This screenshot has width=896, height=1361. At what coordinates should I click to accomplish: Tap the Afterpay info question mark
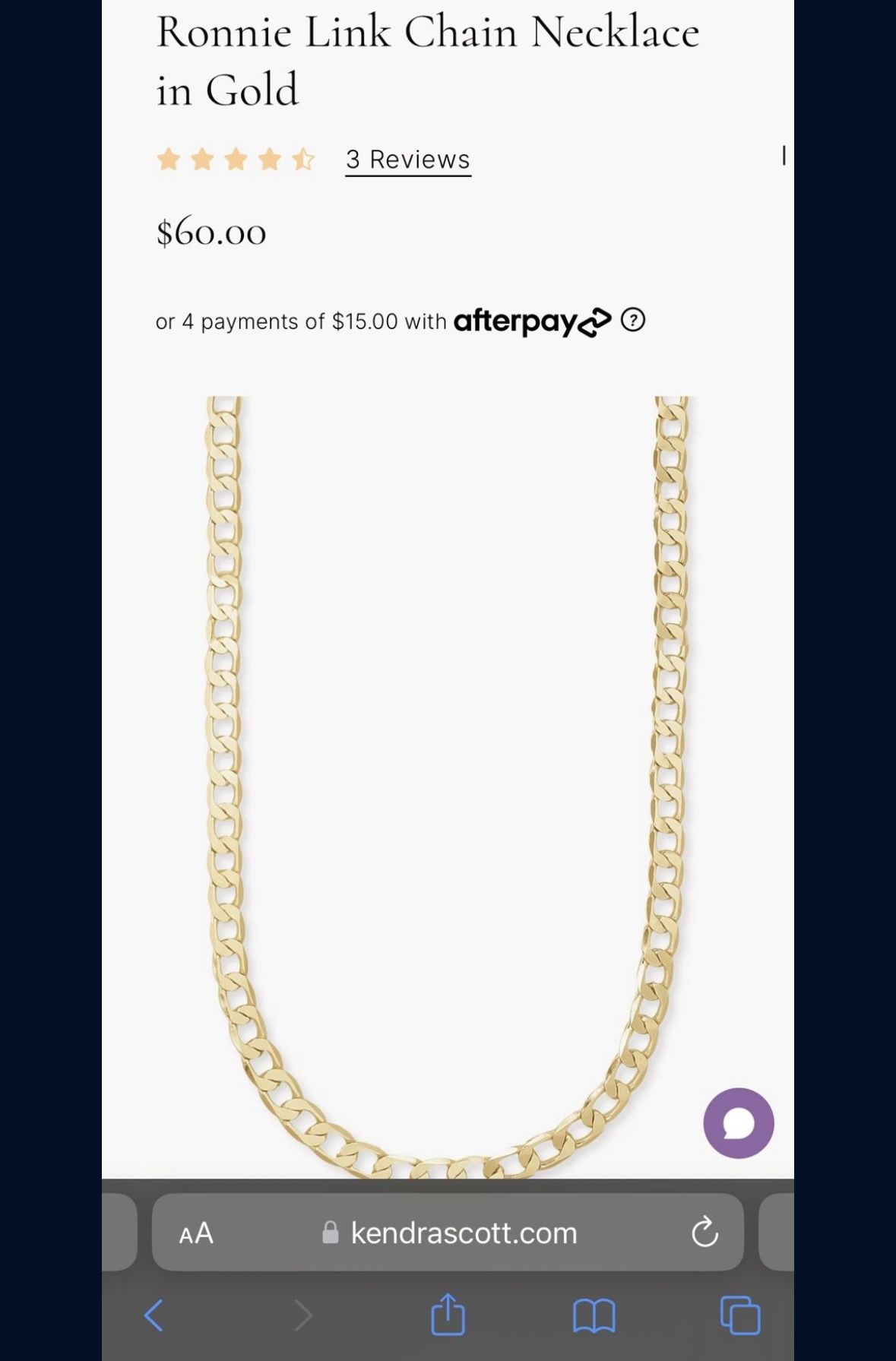[633, 320]
